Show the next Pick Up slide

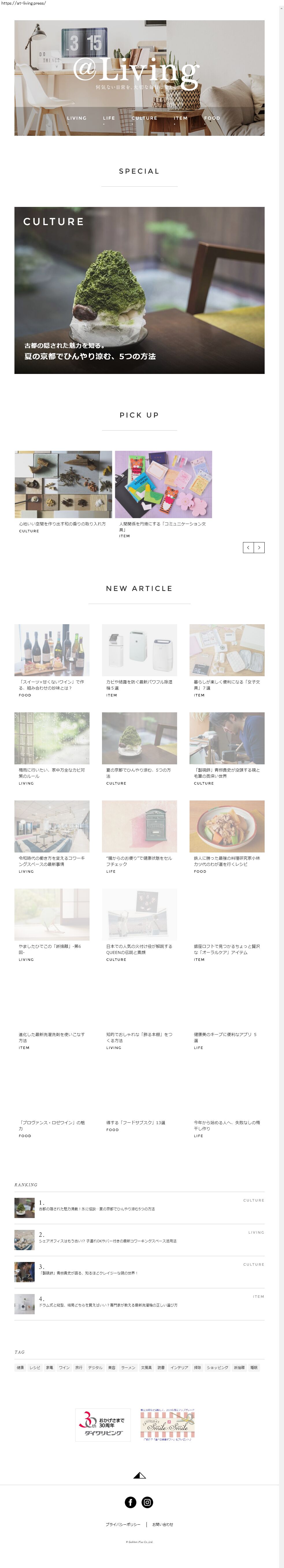[x=259, y=547]
